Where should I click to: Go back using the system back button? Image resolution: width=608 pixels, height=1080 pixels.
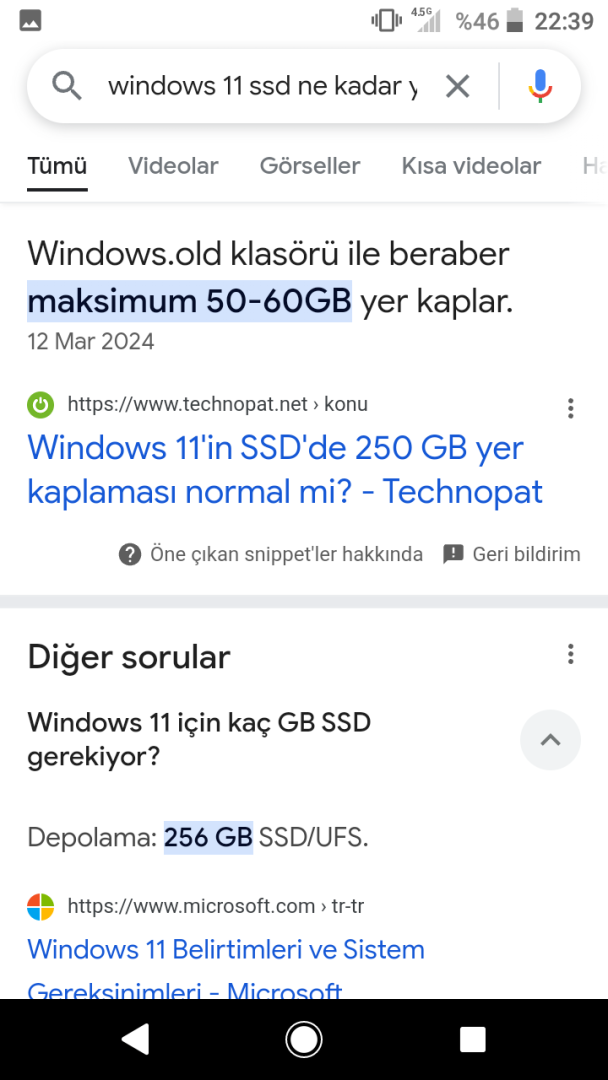135,1039
